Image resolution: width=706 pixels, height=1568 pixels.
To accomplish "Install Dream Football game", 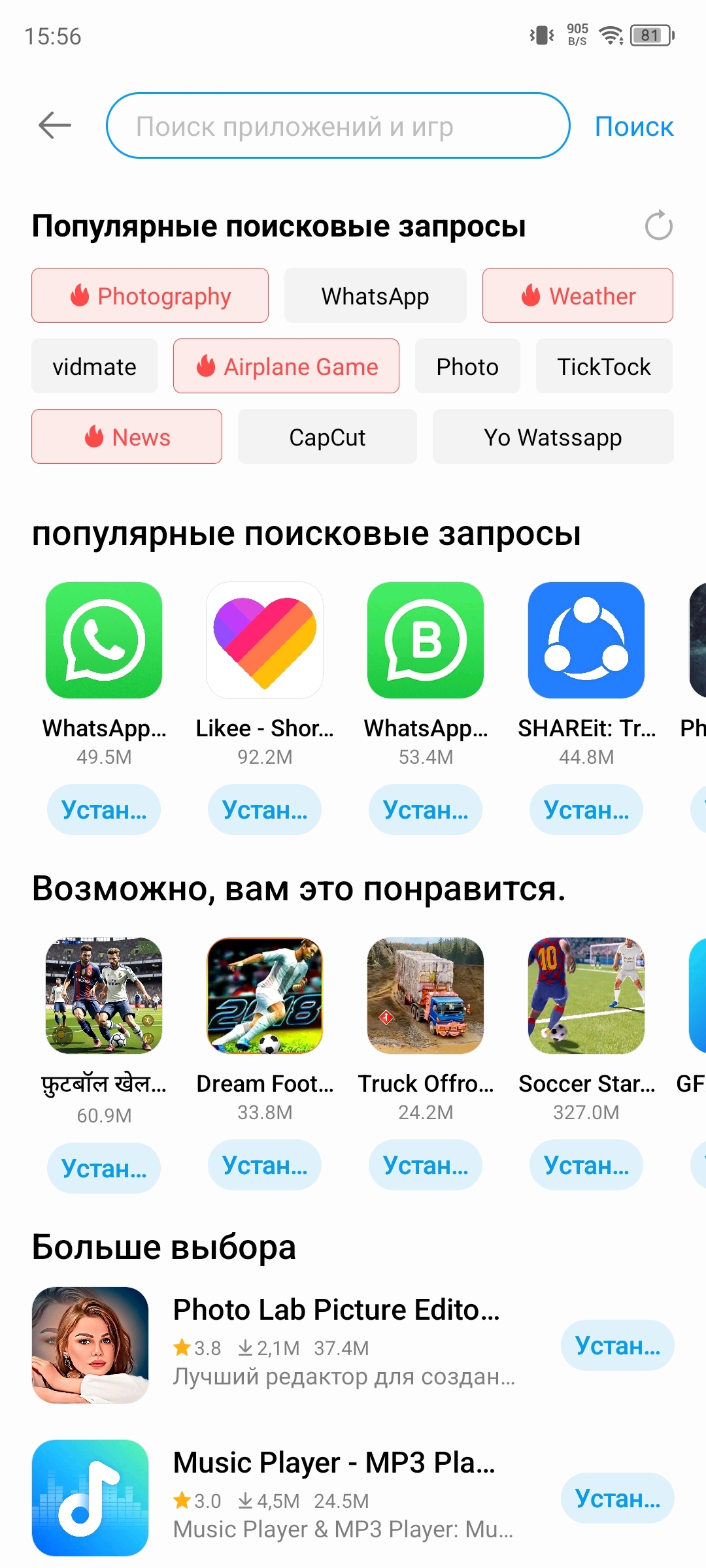I will [265, 1166].
